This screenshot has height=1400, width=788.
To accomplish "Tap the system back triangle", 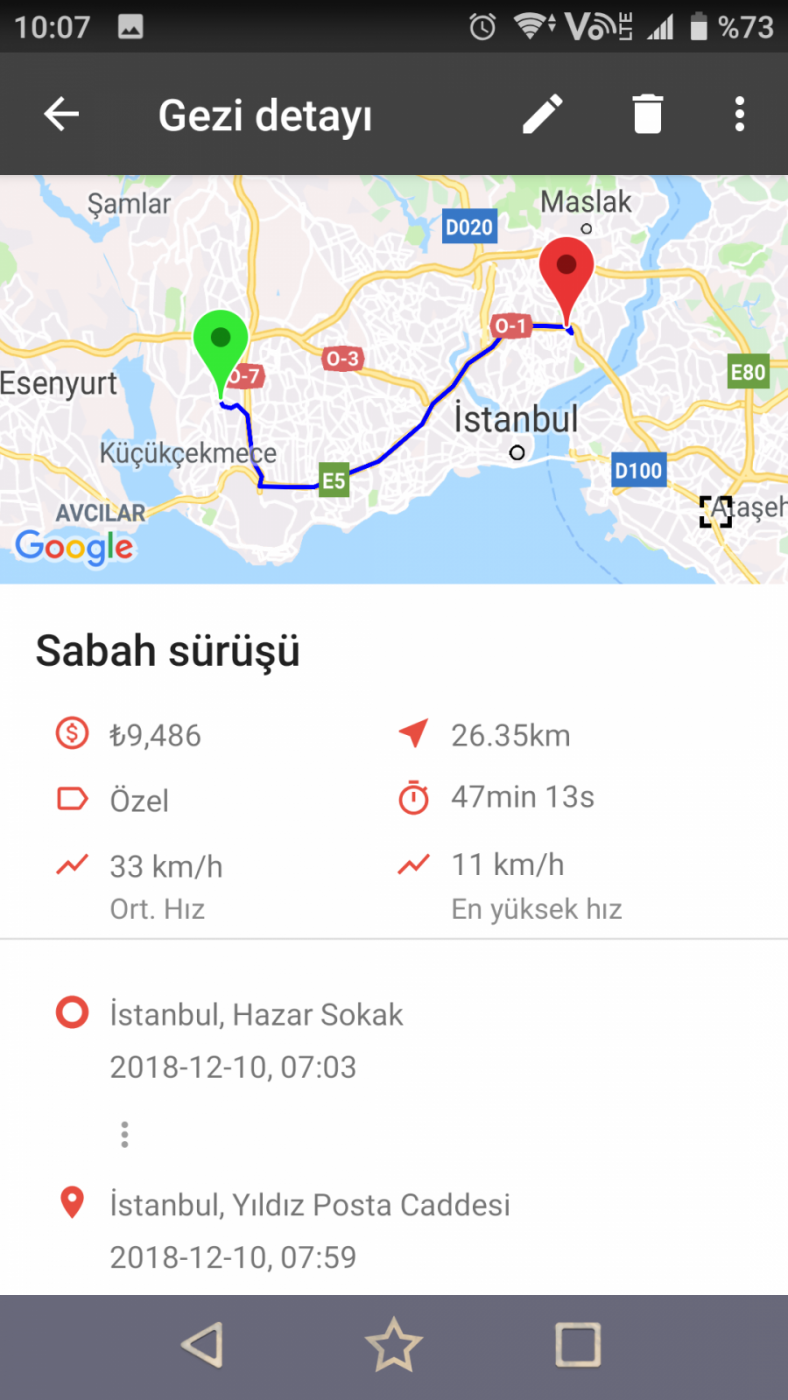I will (x=203, y=1345).
